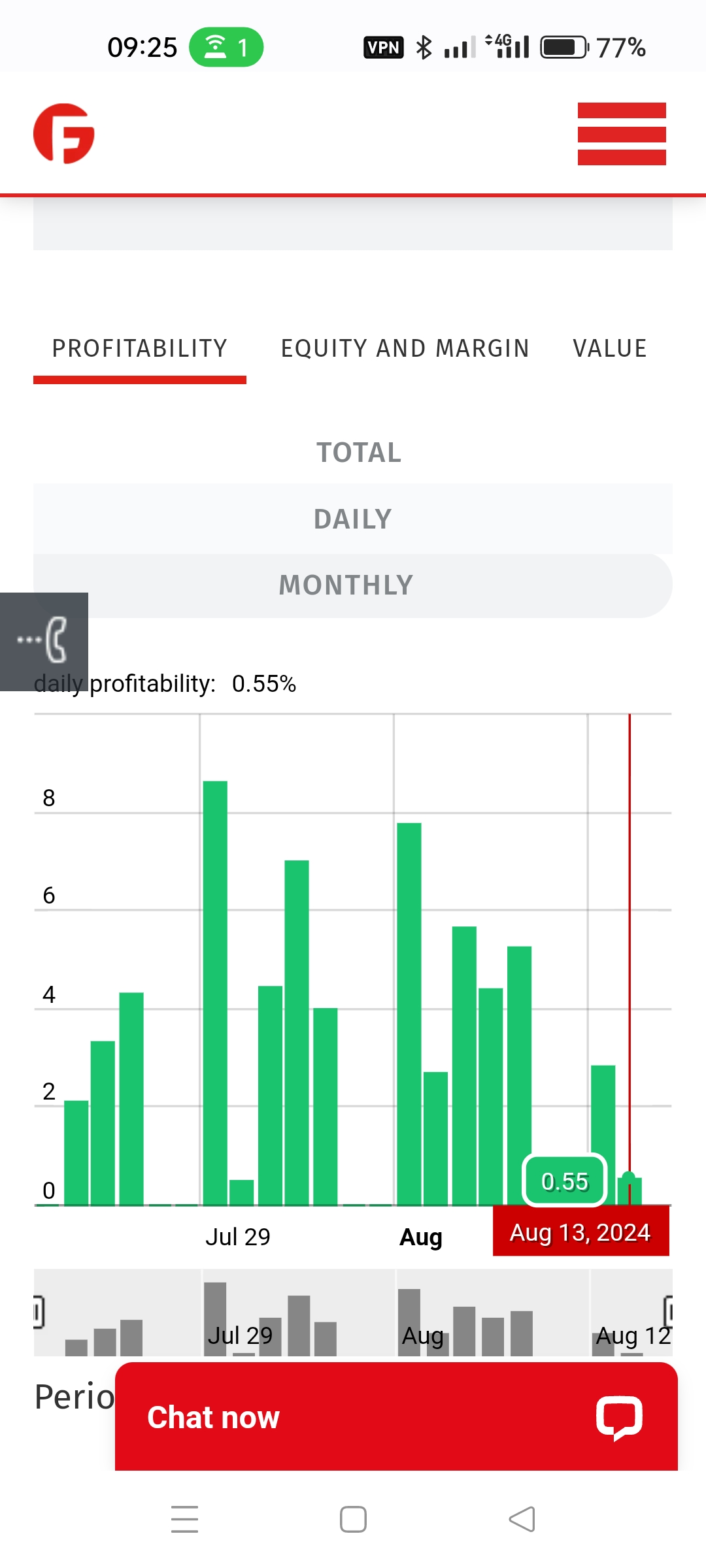Tap the left range handle of chart navigator
Viewport: 706px width, 1568px height.
click(x=39, y=1311)
